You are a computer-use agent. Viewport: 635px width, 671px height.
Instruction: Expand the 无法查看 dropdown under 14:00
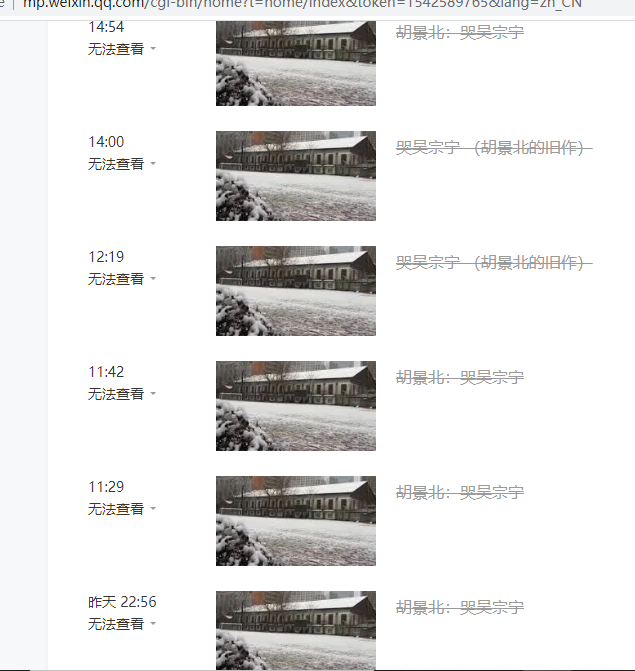click(122, 164)
